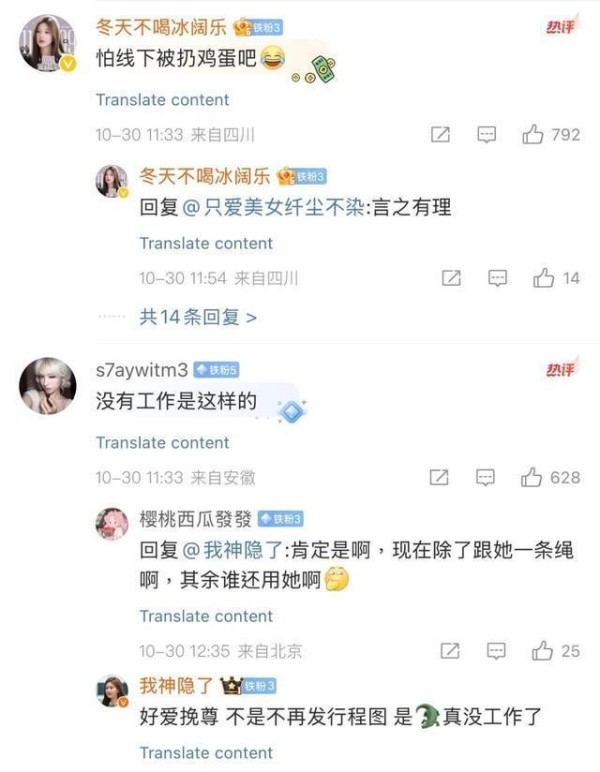Screen dimensions: 600x772
Task: Like the reply from 樱桃西瓜發發
Action: [x=543, y=651]
